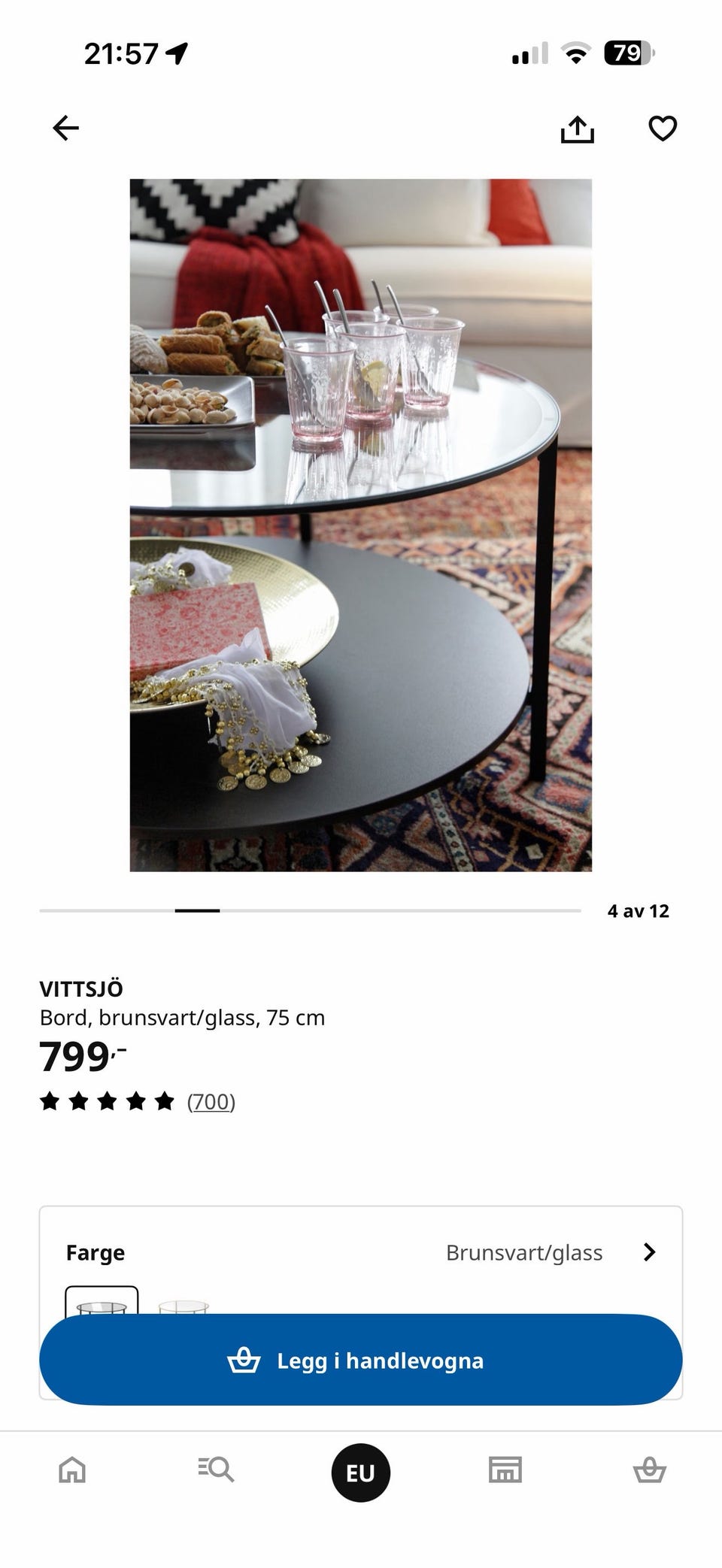Add the table to favourites with the heart
Image resolution: width=722 pixels, height=1568 pixels.
(x=663, y=129)
